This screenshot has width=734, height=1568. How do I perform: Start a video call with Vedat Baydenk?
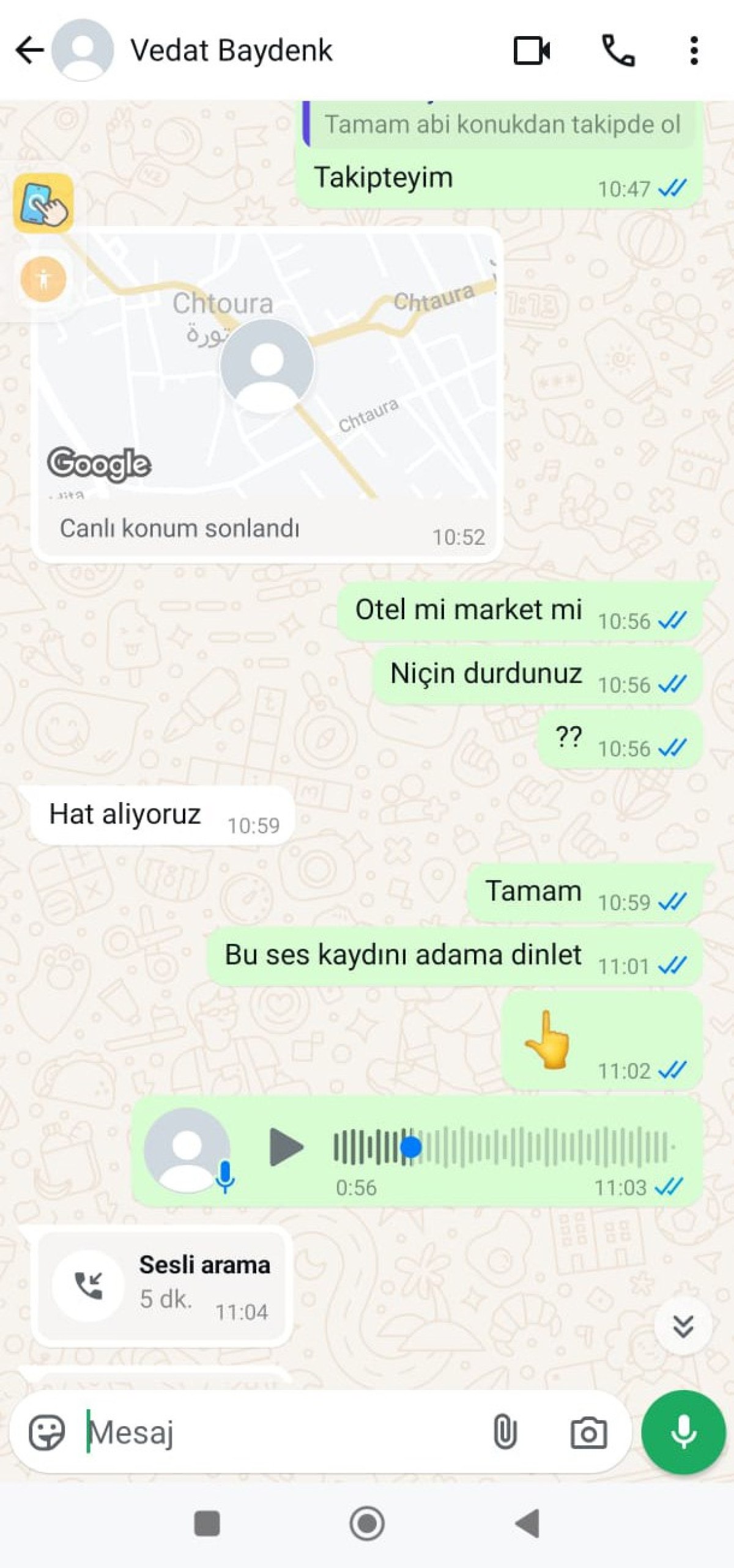[531, 50]
